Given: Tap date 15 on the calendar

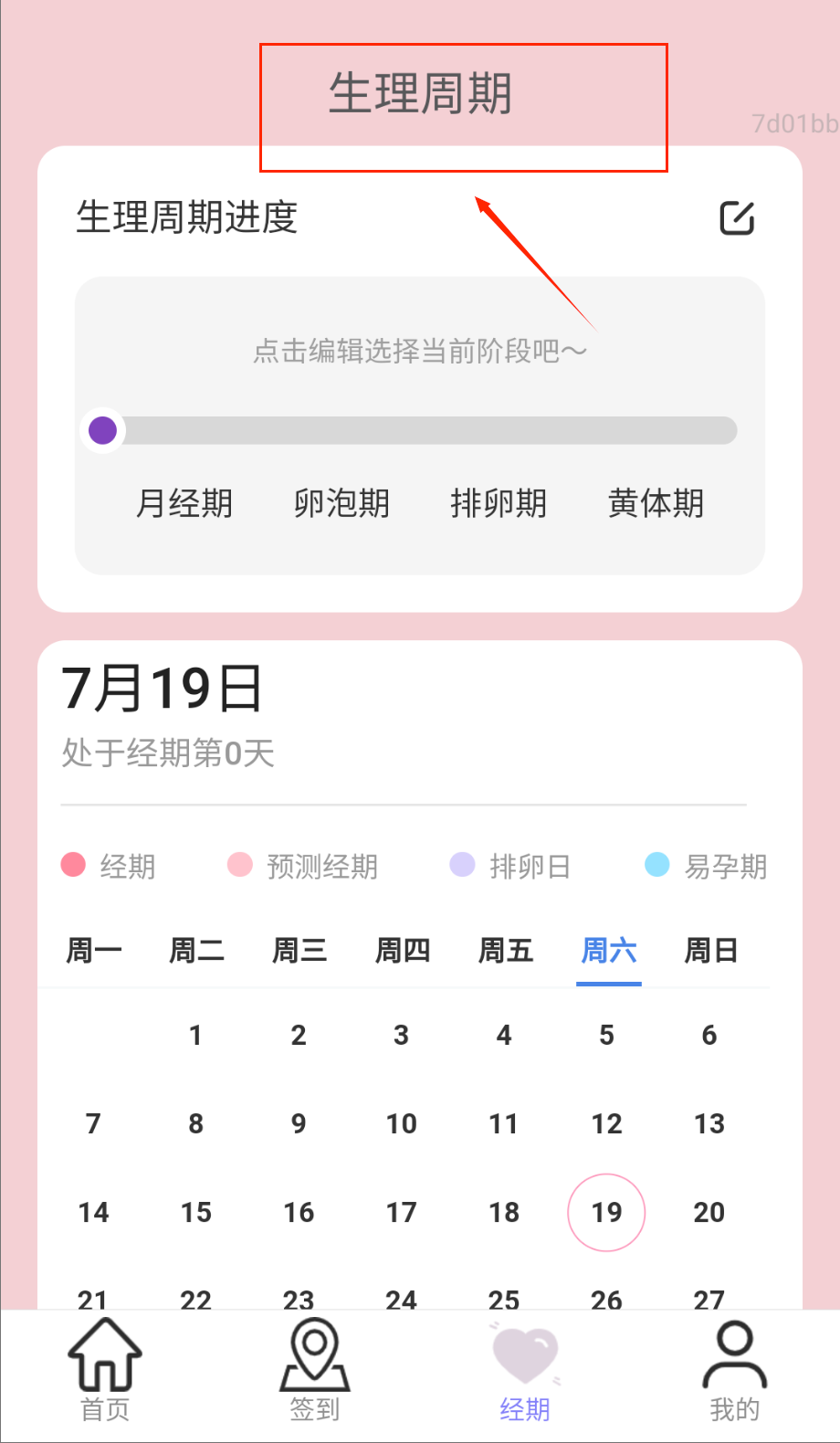Looking at the screenshot, I should click(x=195, y=1212).
